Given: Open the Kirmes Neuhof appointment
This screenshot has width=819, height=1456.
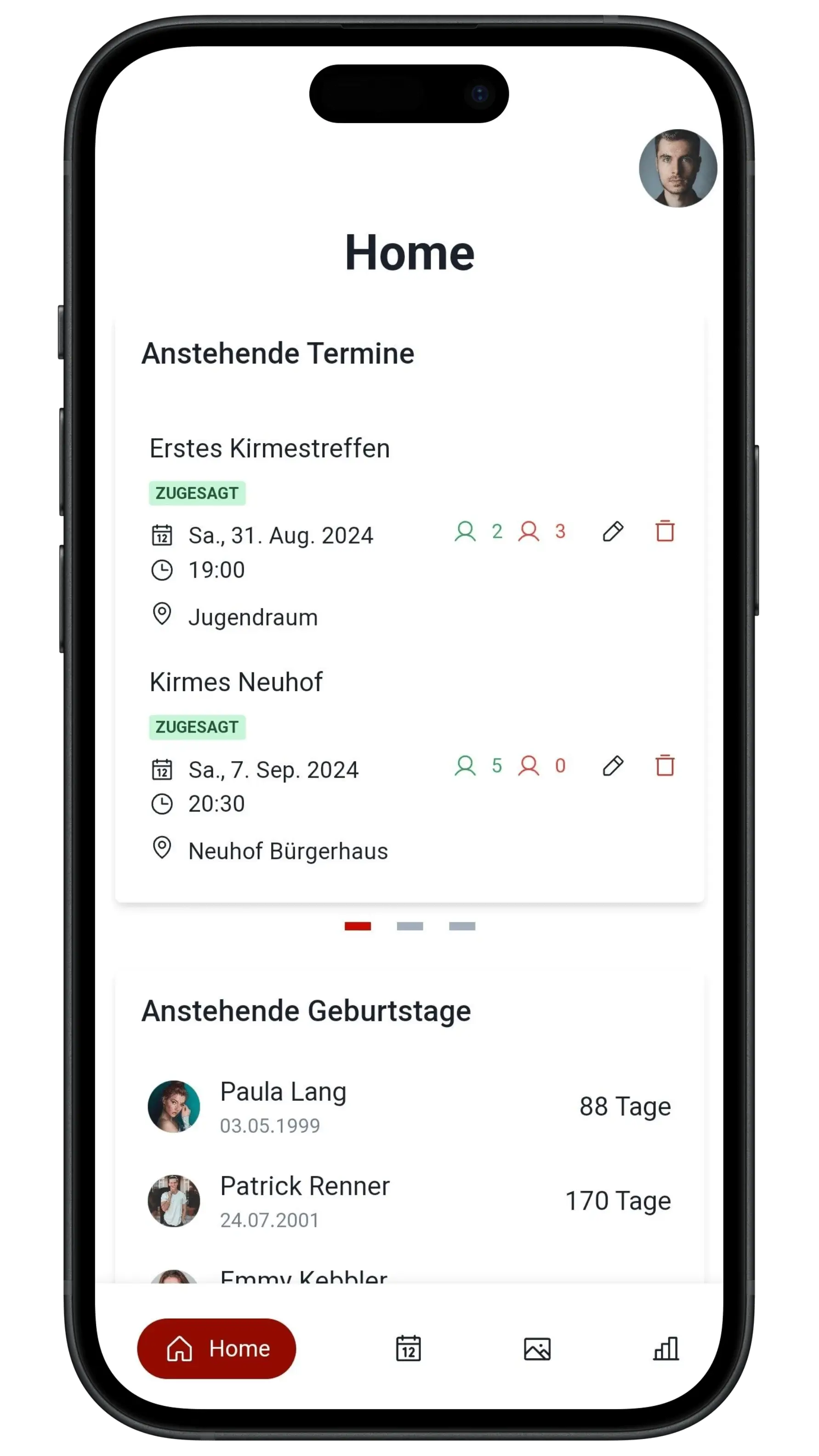Looking at the screenshot, I should (x=236, y=682).
